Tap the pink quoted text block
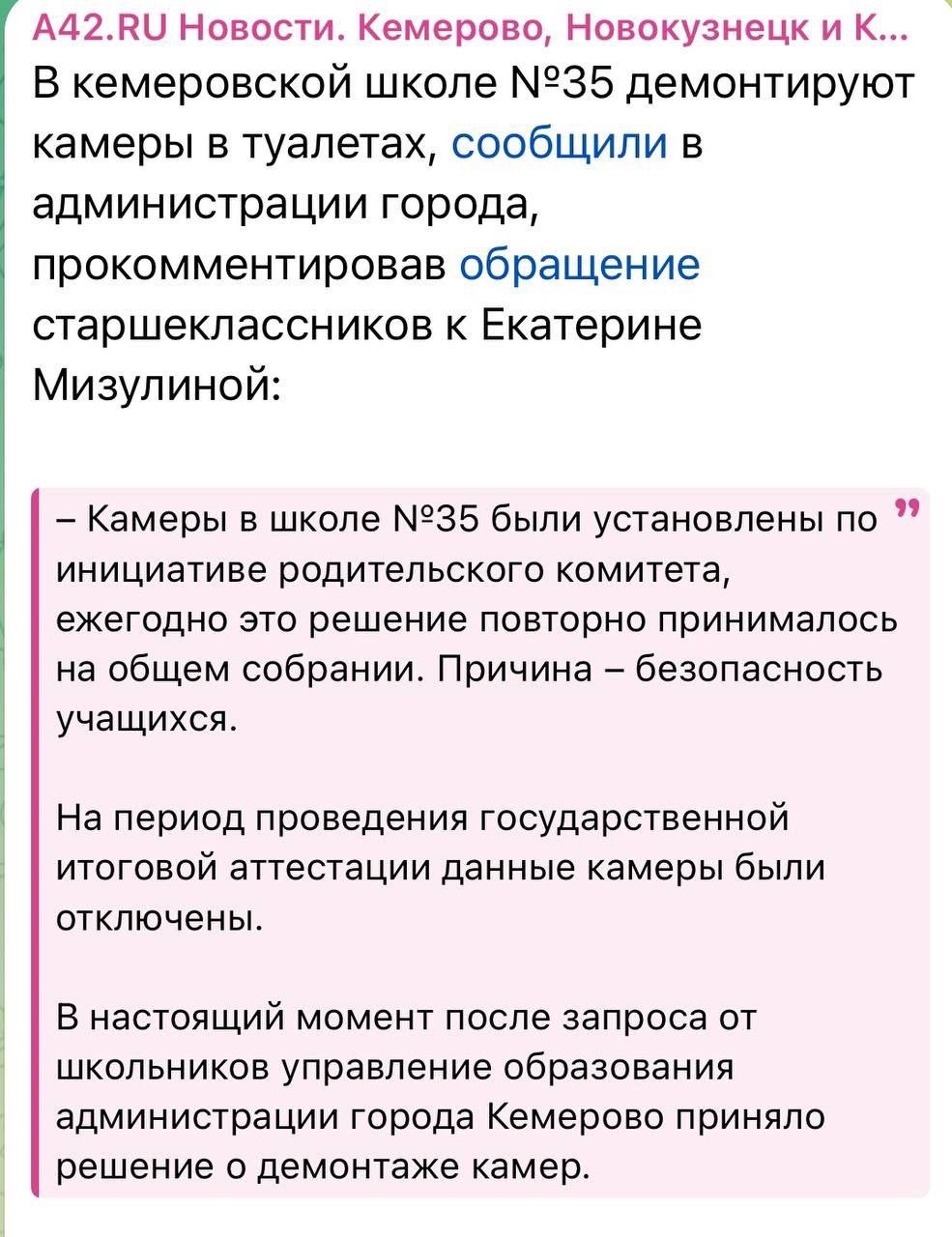Screen dimensions: 952x1237 point(478,841)
